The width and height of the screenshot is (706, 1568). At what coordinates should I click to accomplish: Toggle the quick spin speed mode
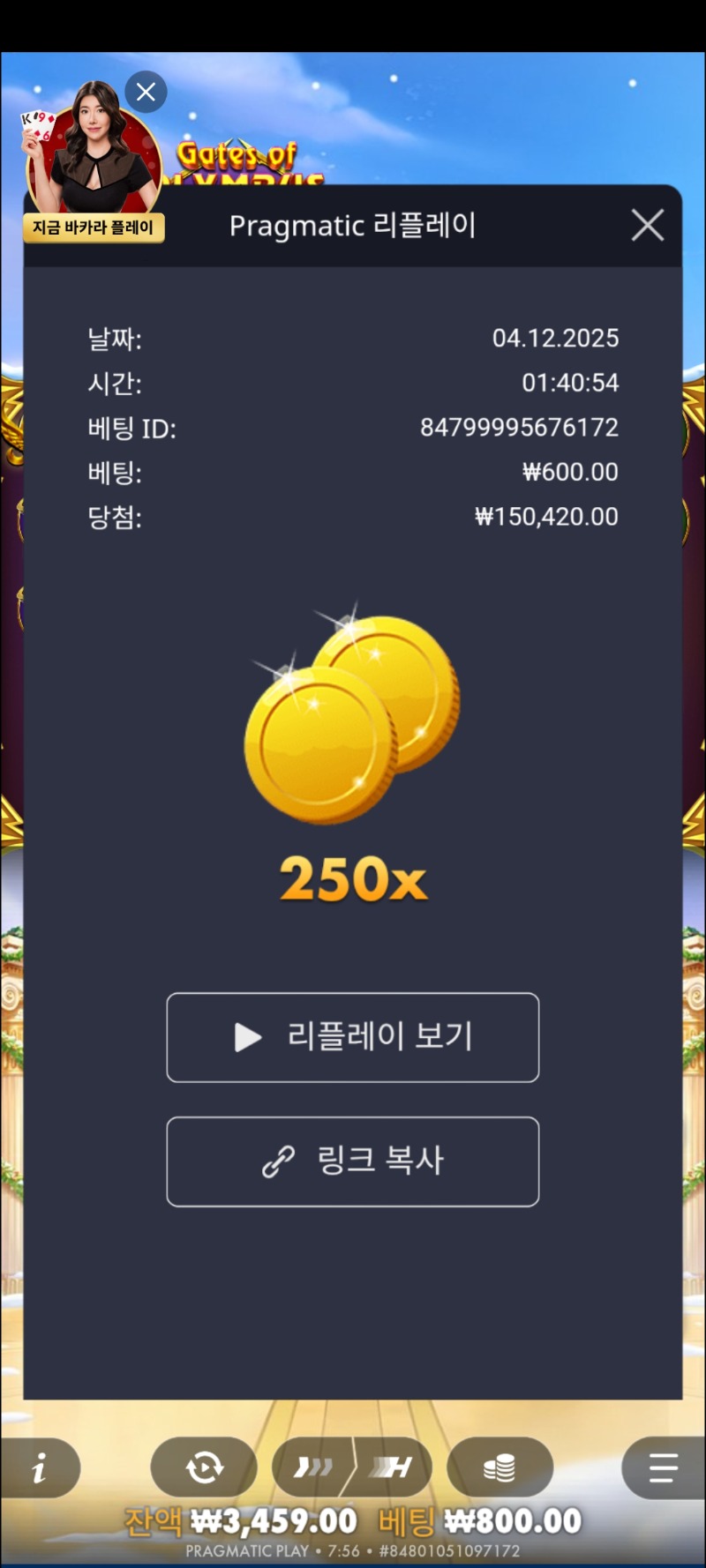point(313,1467)
